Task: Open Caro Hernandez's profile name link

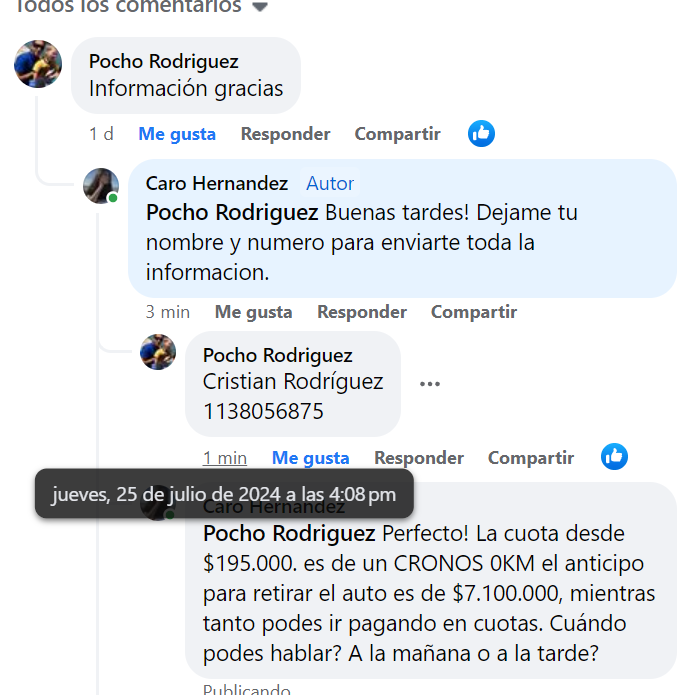Action: click(x=216, y=183)
